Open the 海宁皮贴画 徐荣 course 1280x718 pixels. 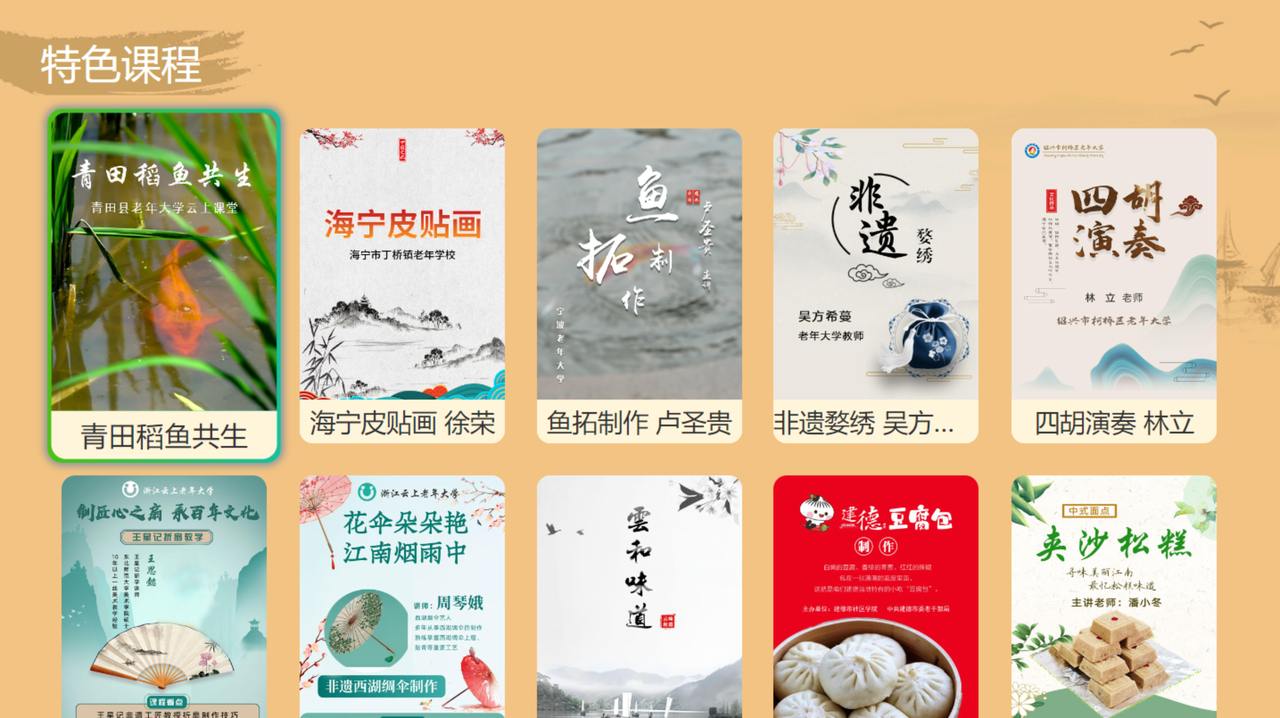click(x=402, y=285)
